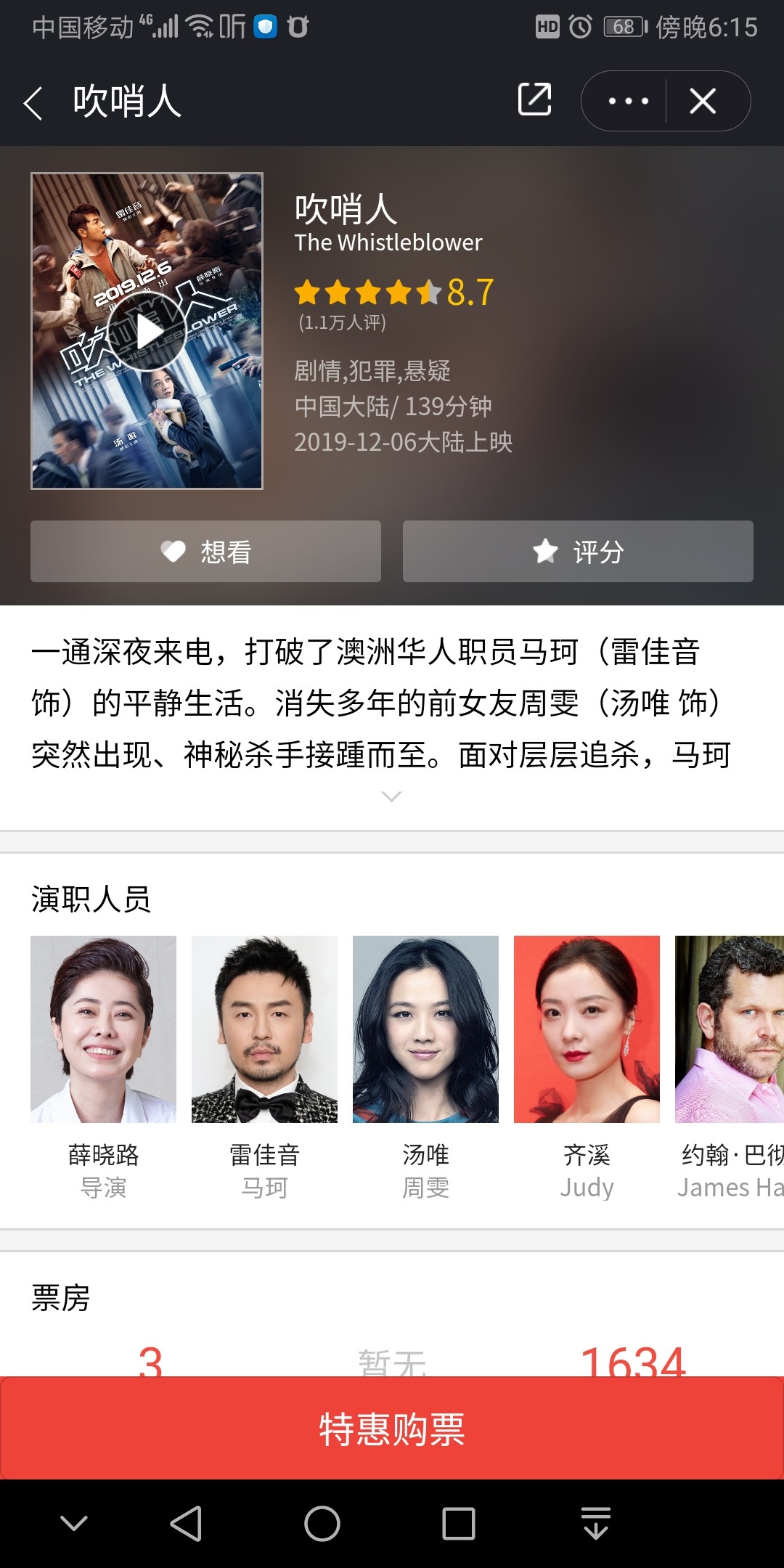Go back from the 吹哨人 page

click(x=33, y=102)
